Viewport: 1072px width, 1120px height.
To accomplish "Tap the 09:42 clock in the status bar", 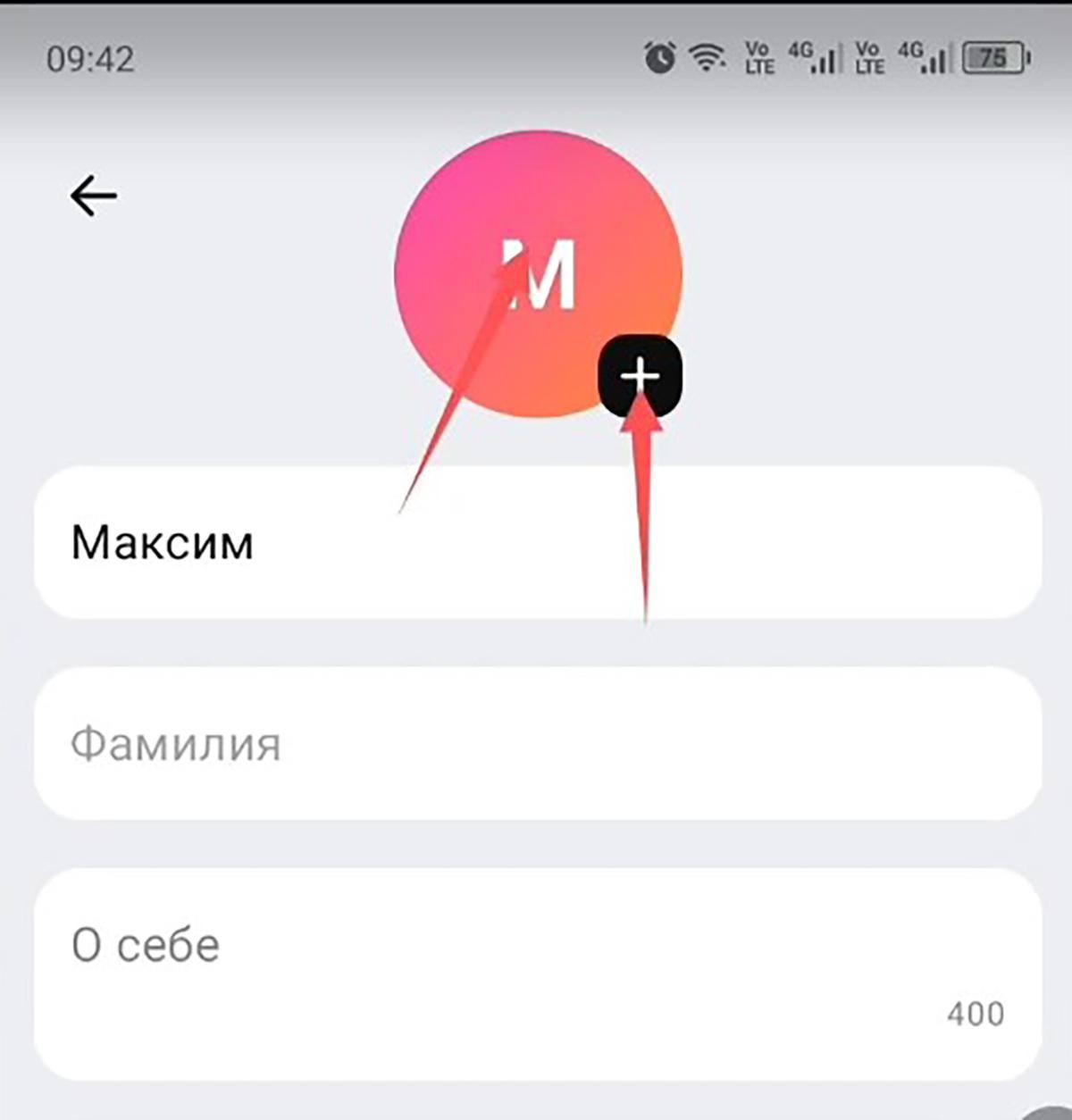I will [x=89, y=59].
